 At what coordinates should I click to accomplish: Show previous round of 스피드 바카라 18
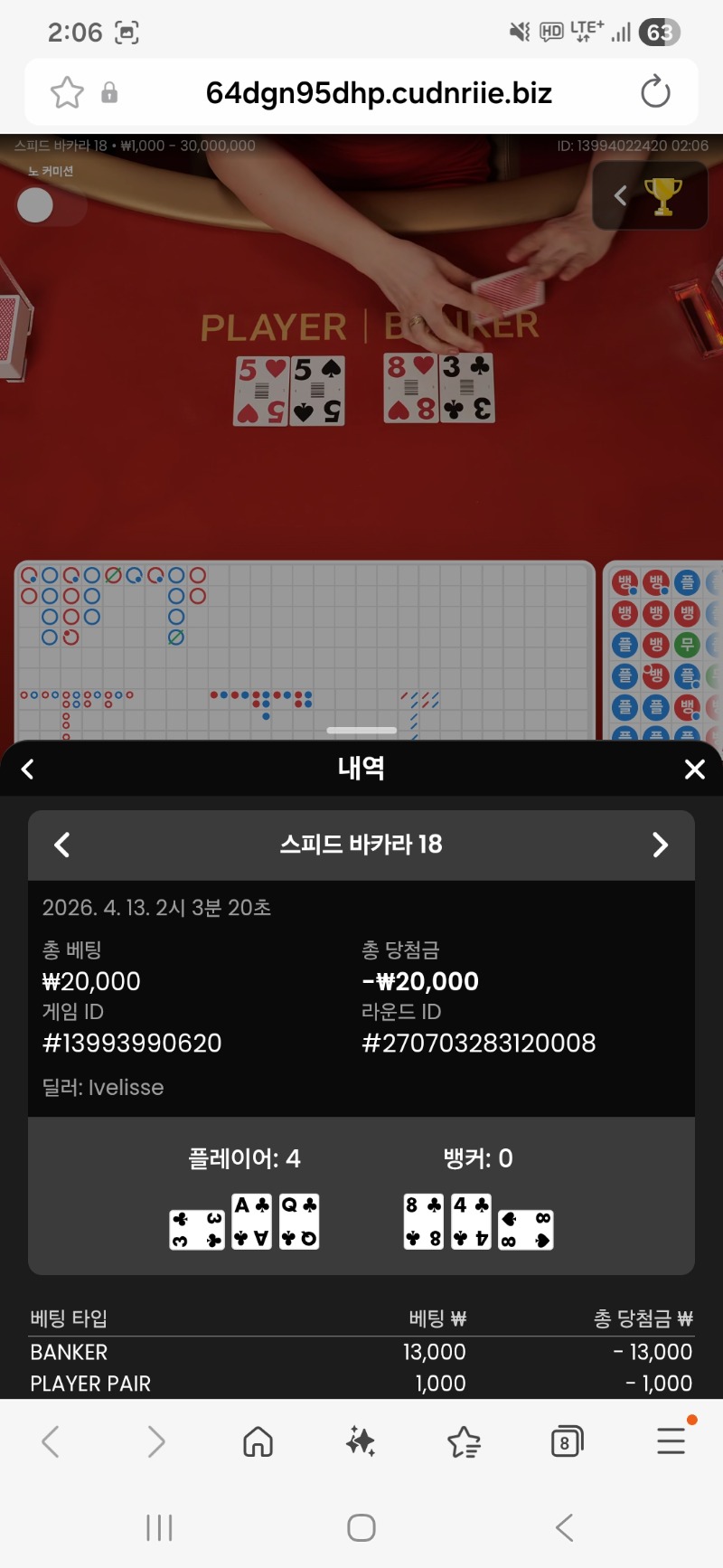click(62, 845)
